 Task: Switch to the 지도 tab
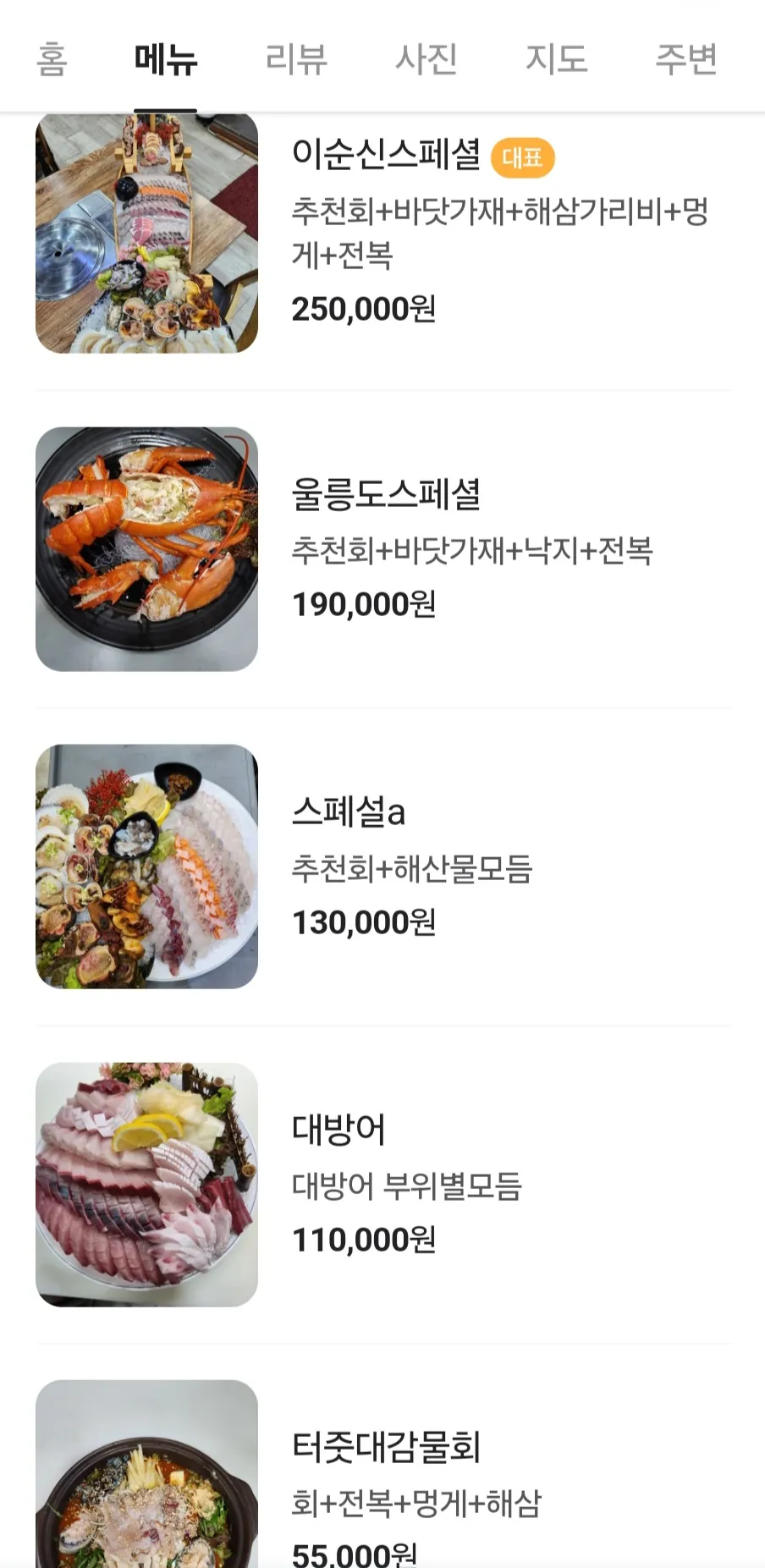(556, 59)
